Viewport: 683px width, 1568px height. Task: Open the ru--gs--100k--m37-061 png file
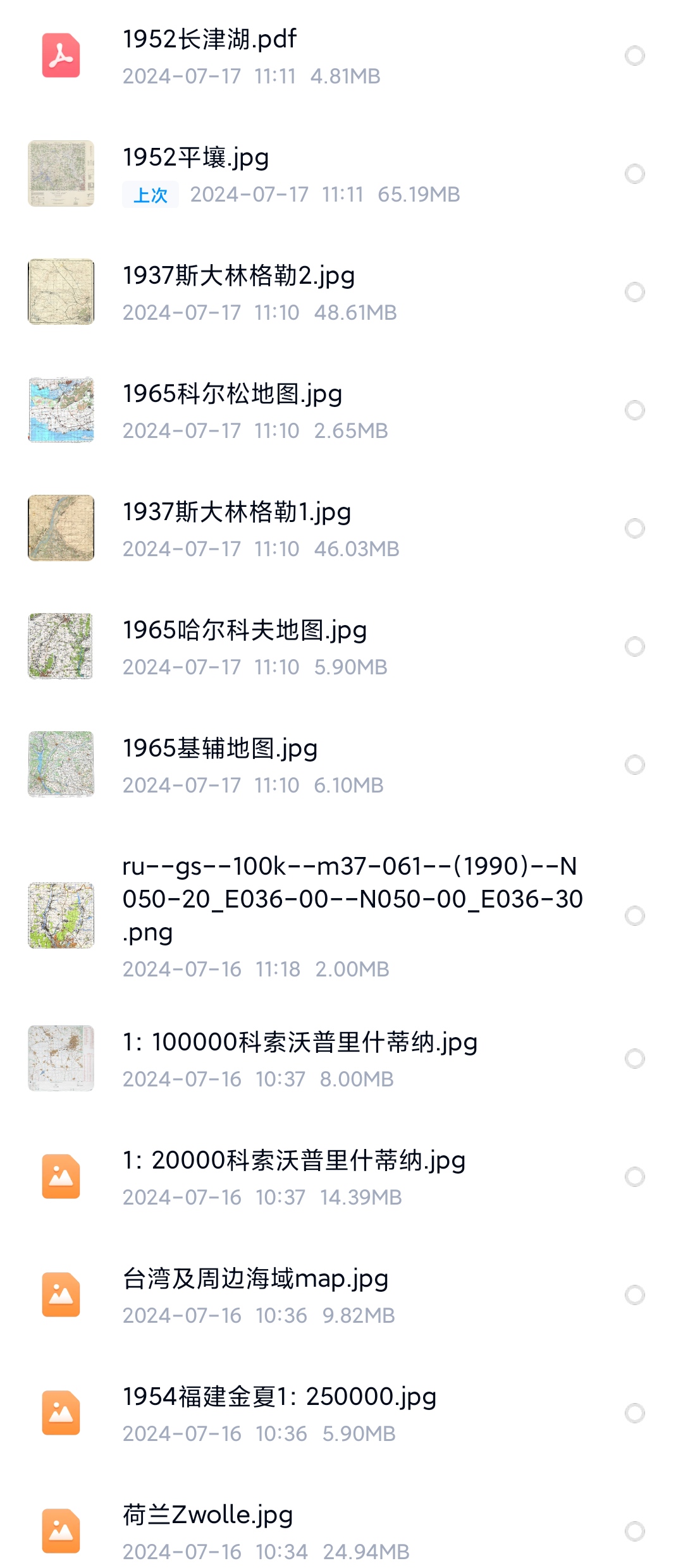coord(341,916)
